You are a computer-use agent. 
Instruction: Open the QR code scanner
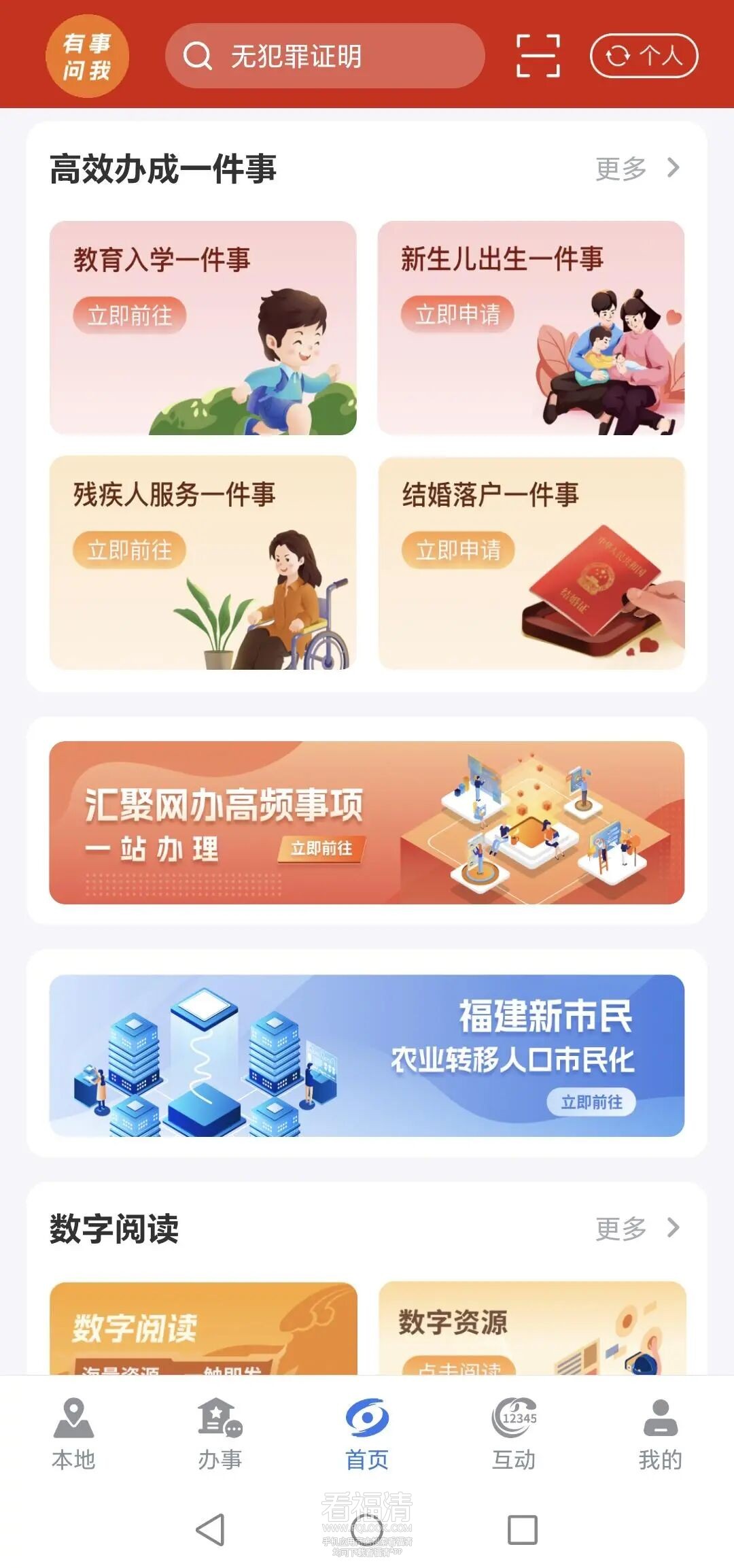[x=538, y=56]
